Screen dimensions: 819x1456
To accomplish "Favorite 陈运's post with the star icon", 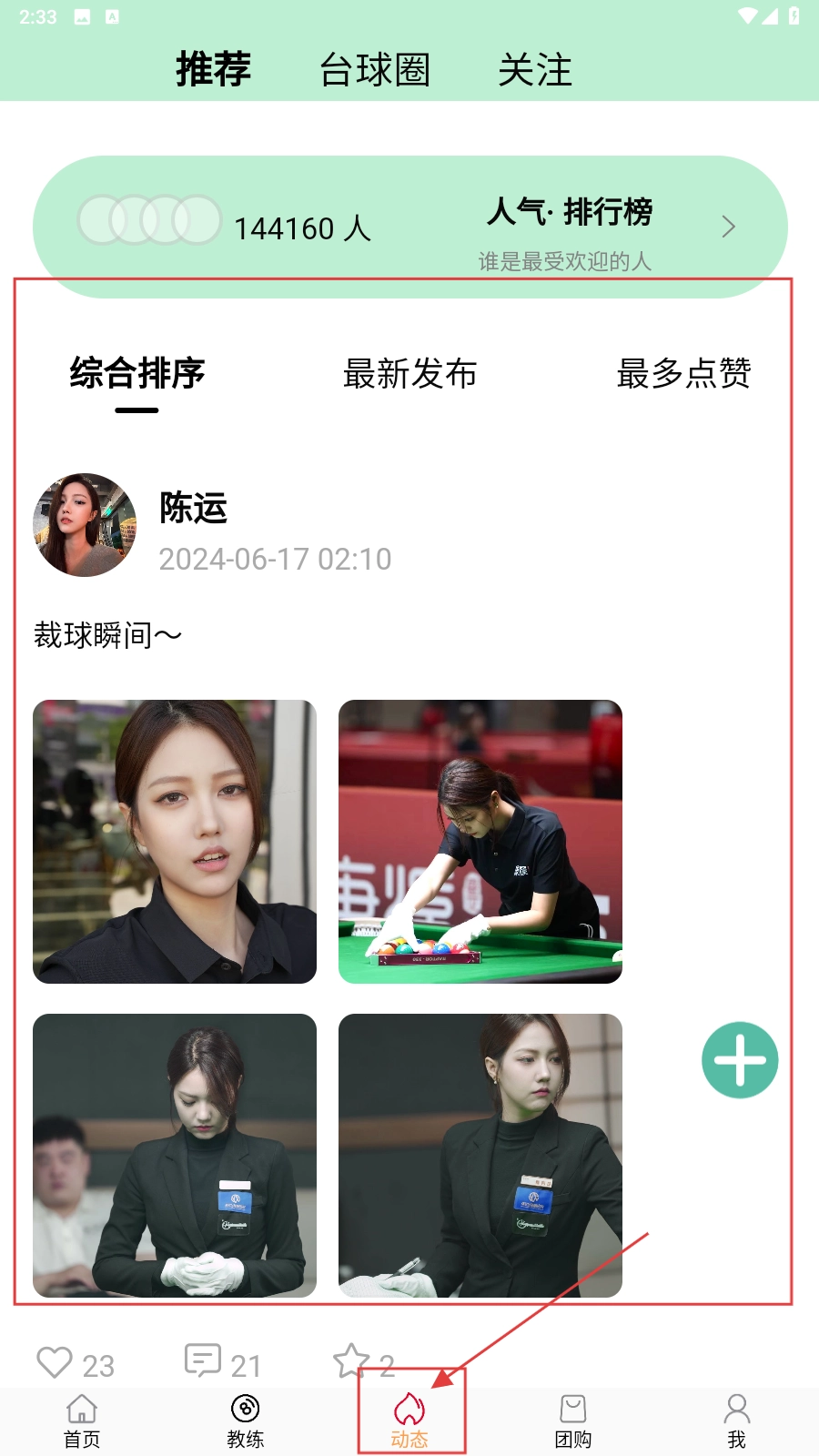I will 351,1361.
